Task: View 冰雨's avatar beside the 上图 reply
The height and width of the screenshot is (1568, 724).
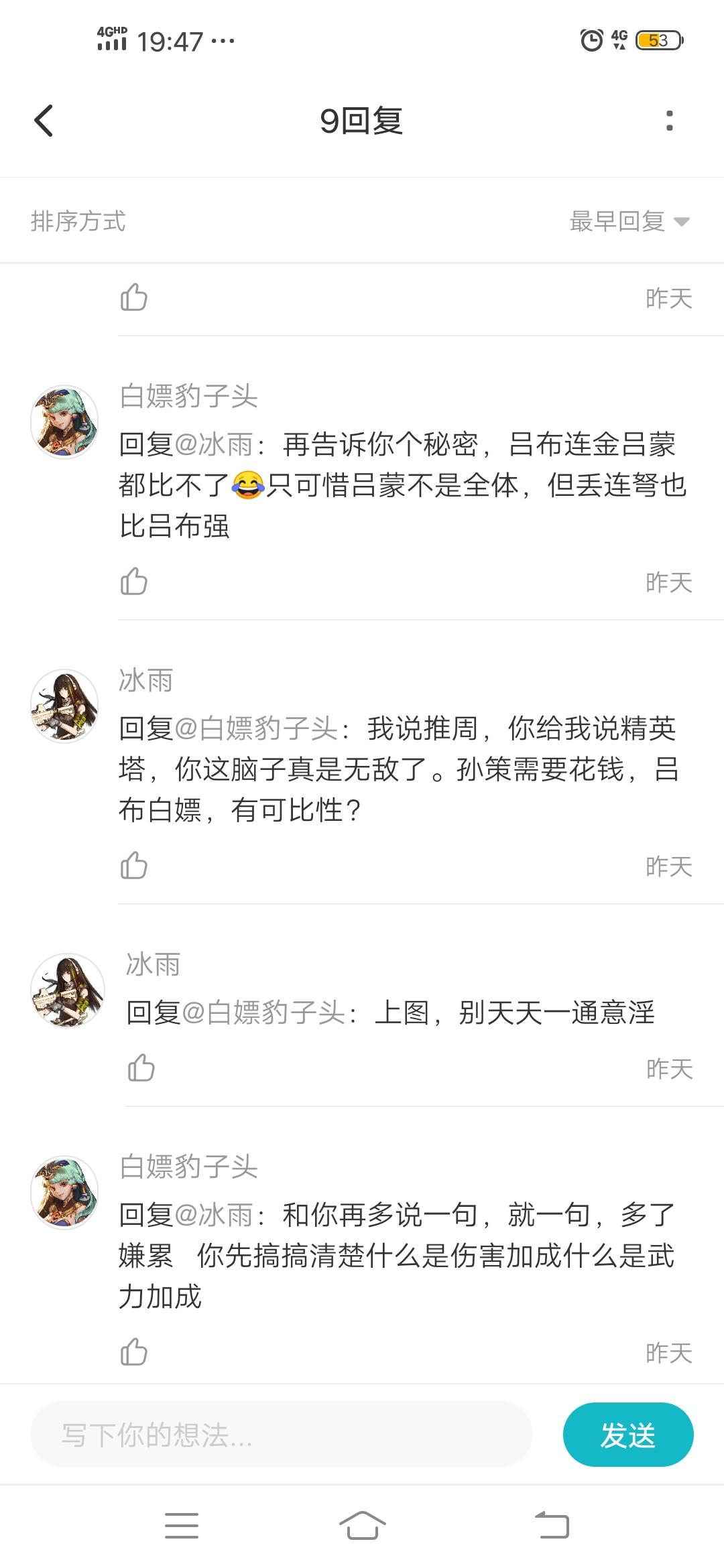Action: coord(68,990)
